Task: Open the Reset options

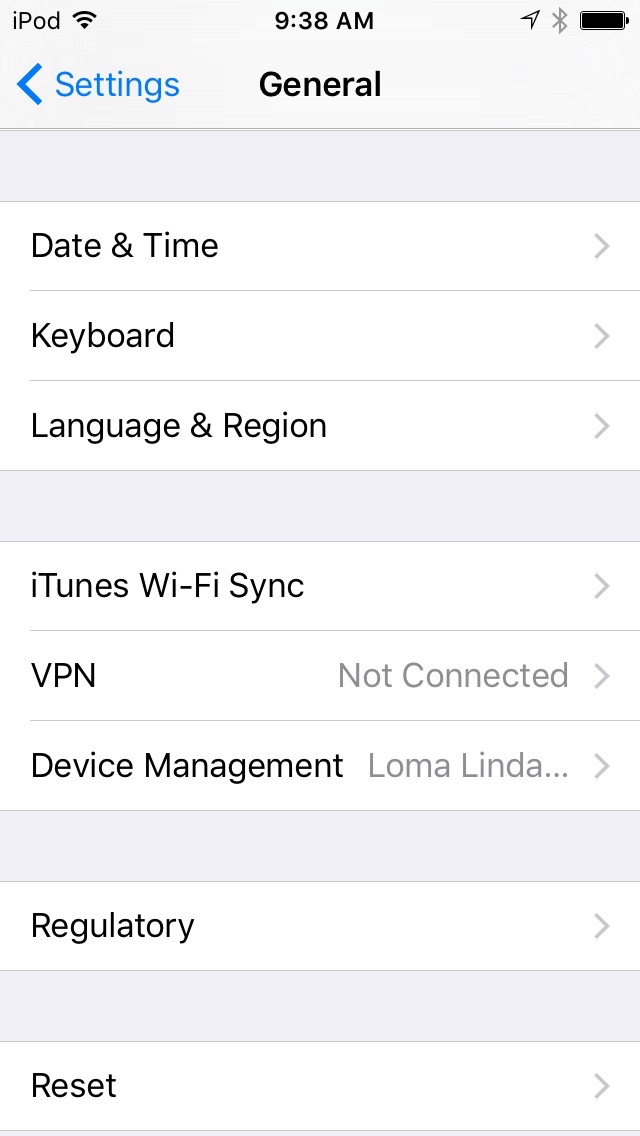Action: coord(320,1086)
